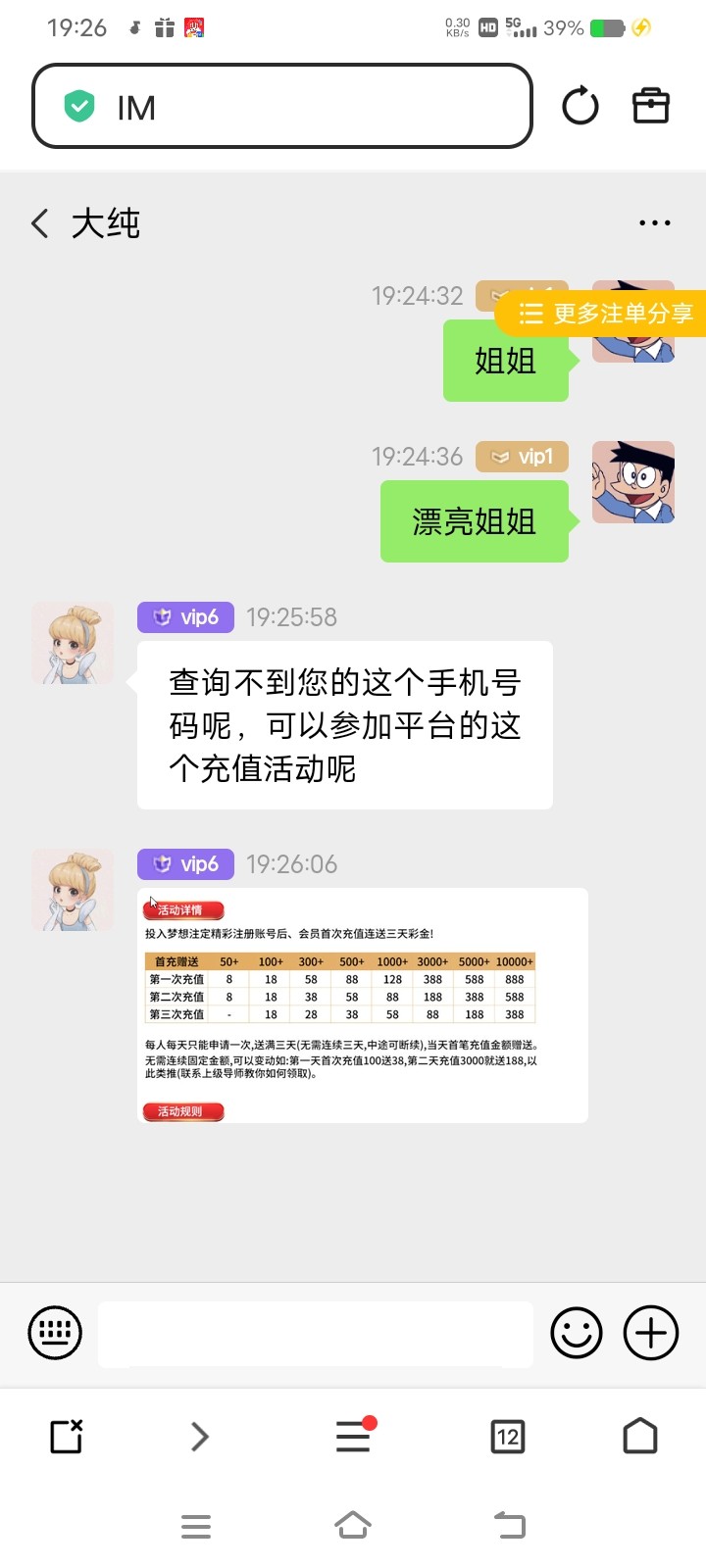Go to the browser home page

pos(640,1437)
